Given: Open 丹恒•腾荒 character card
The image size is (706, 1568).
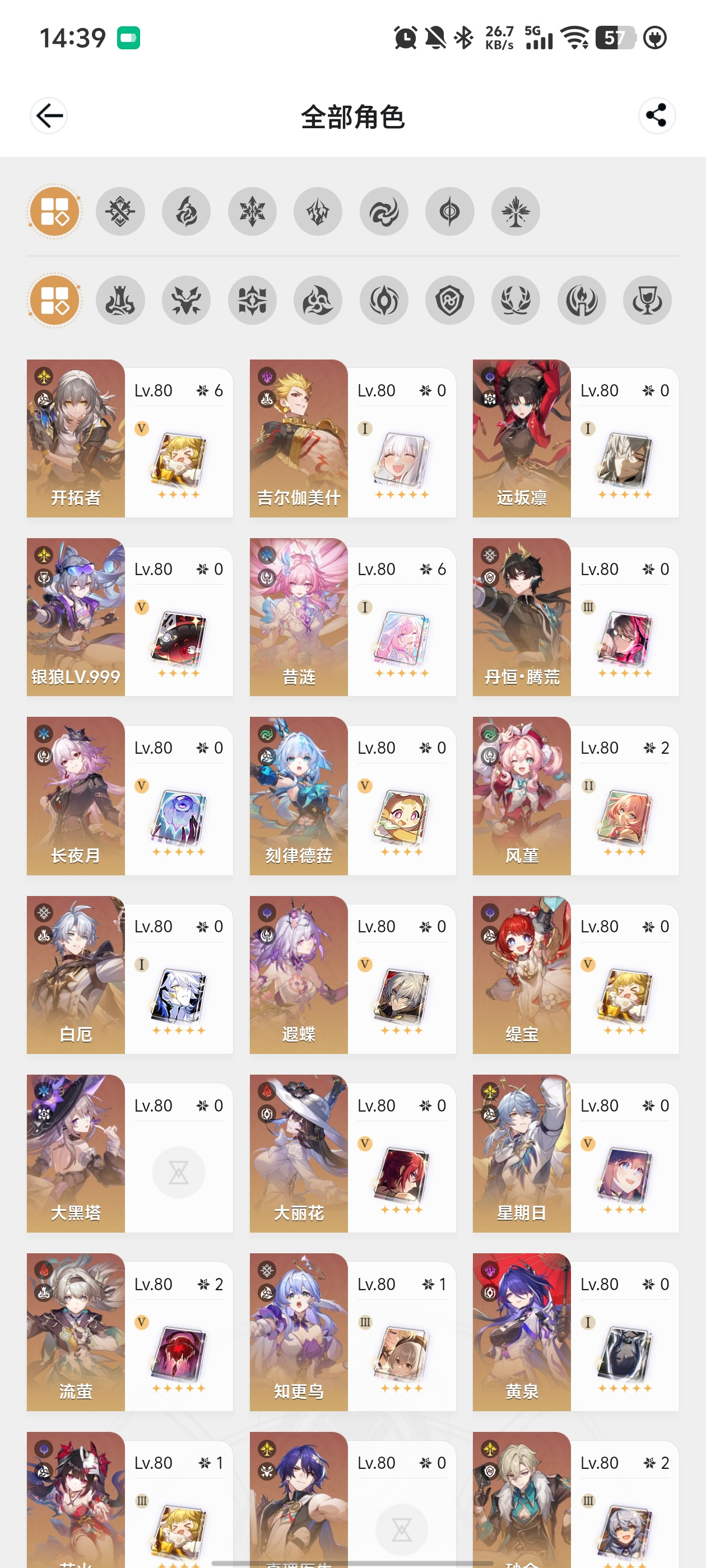Looking at the screenshot, I should (575, 617).
